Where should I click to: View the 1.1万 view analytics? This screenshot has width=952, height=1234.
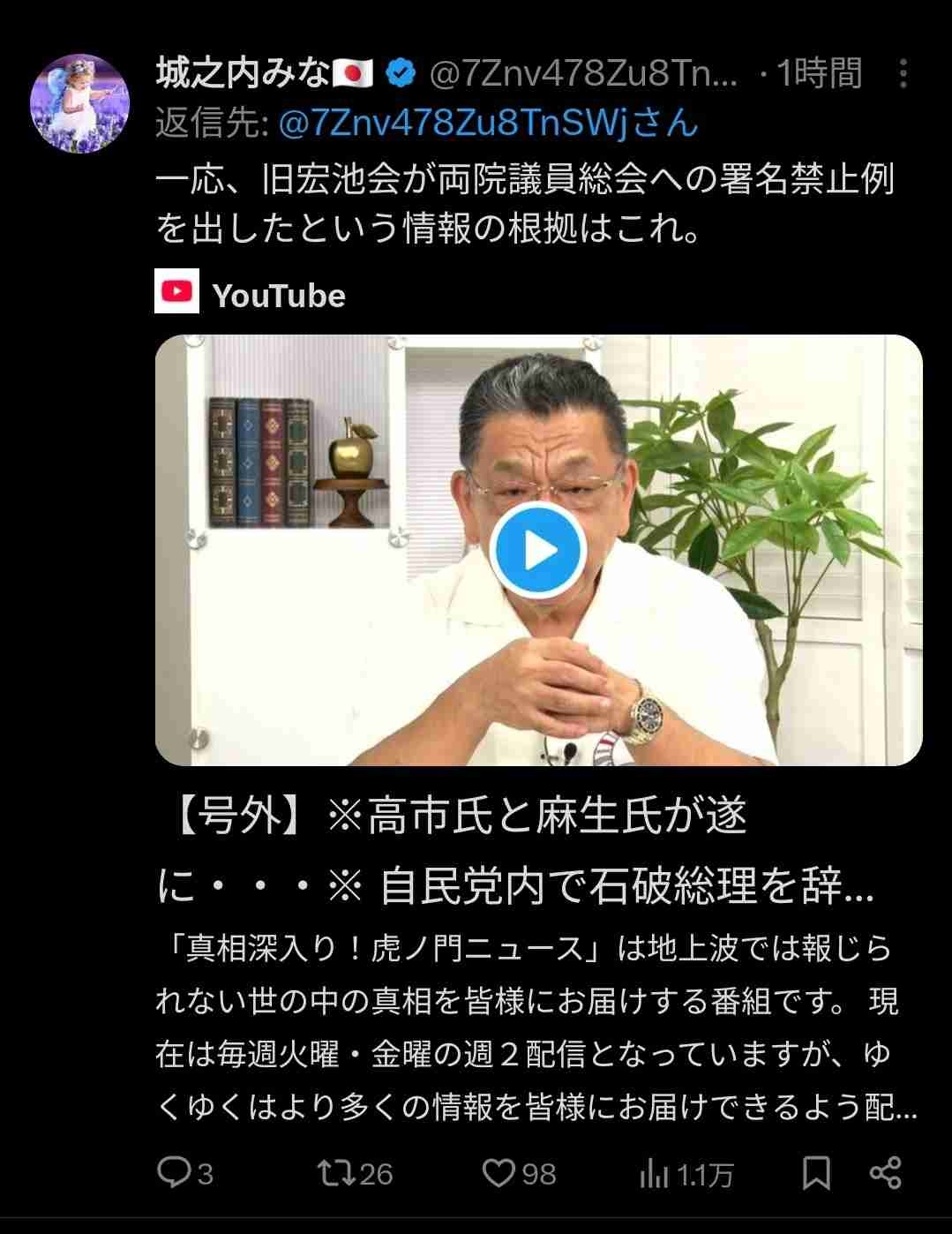tap(686, 1174)
